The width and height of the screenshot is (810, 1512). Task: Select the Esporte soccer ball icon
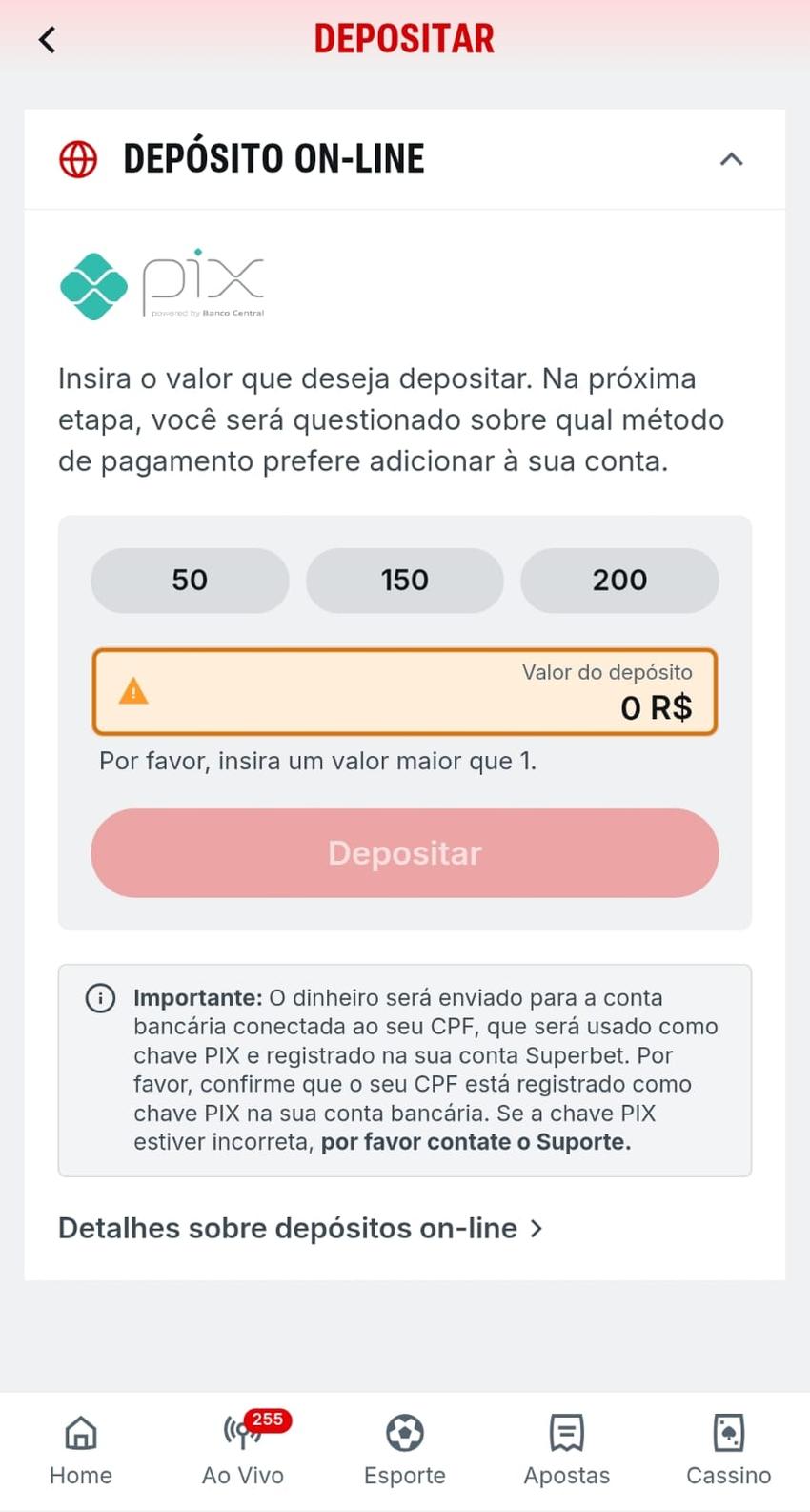[x=404, y=1432]
